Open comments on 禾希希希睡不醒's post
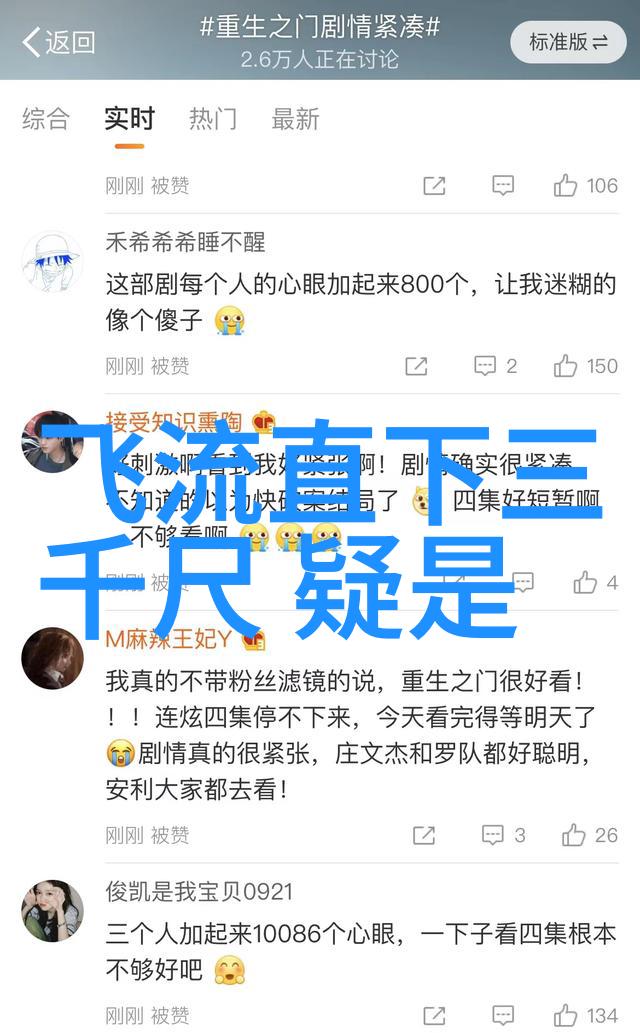640x1033 pixels. click(x=495, y=366)
